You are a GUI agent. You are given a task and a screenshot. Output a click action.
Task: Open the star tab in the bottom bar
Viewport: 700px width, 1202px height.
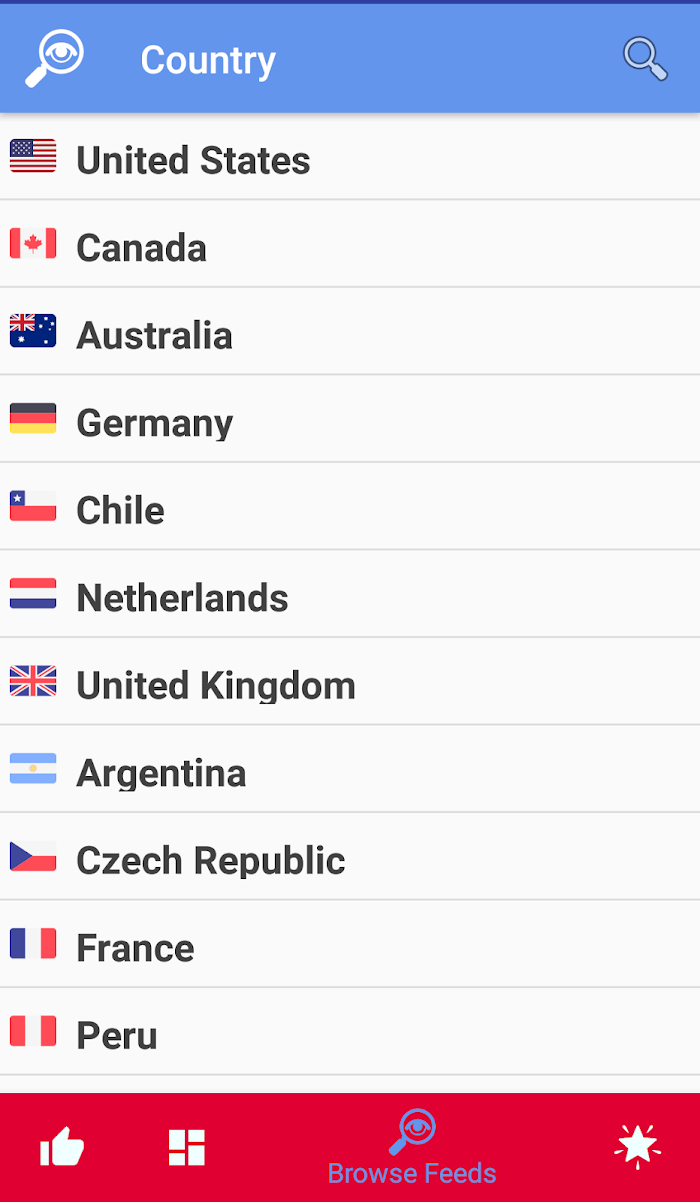[637, 1146]
